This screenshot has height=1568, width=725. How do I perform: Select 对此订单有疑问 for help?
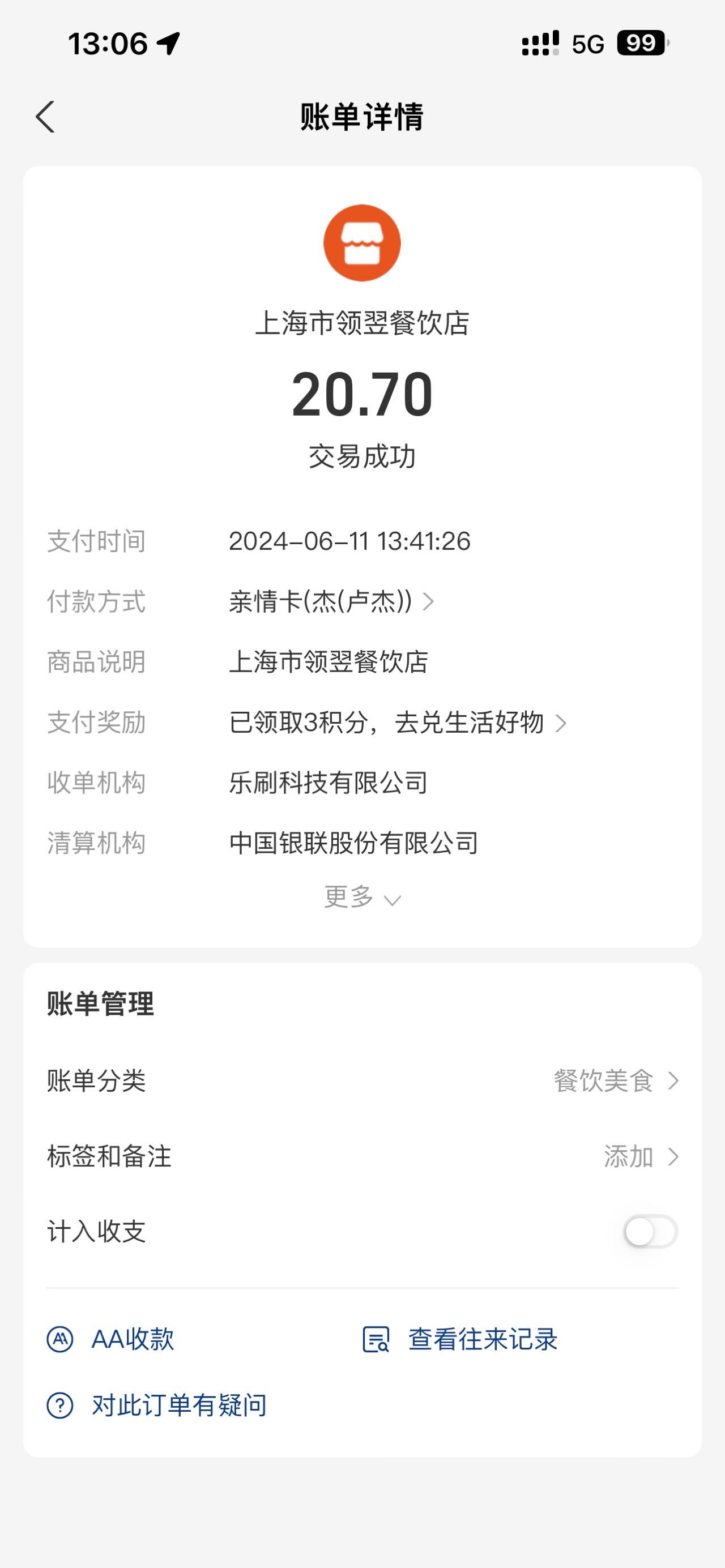(x=157, y=1405)
